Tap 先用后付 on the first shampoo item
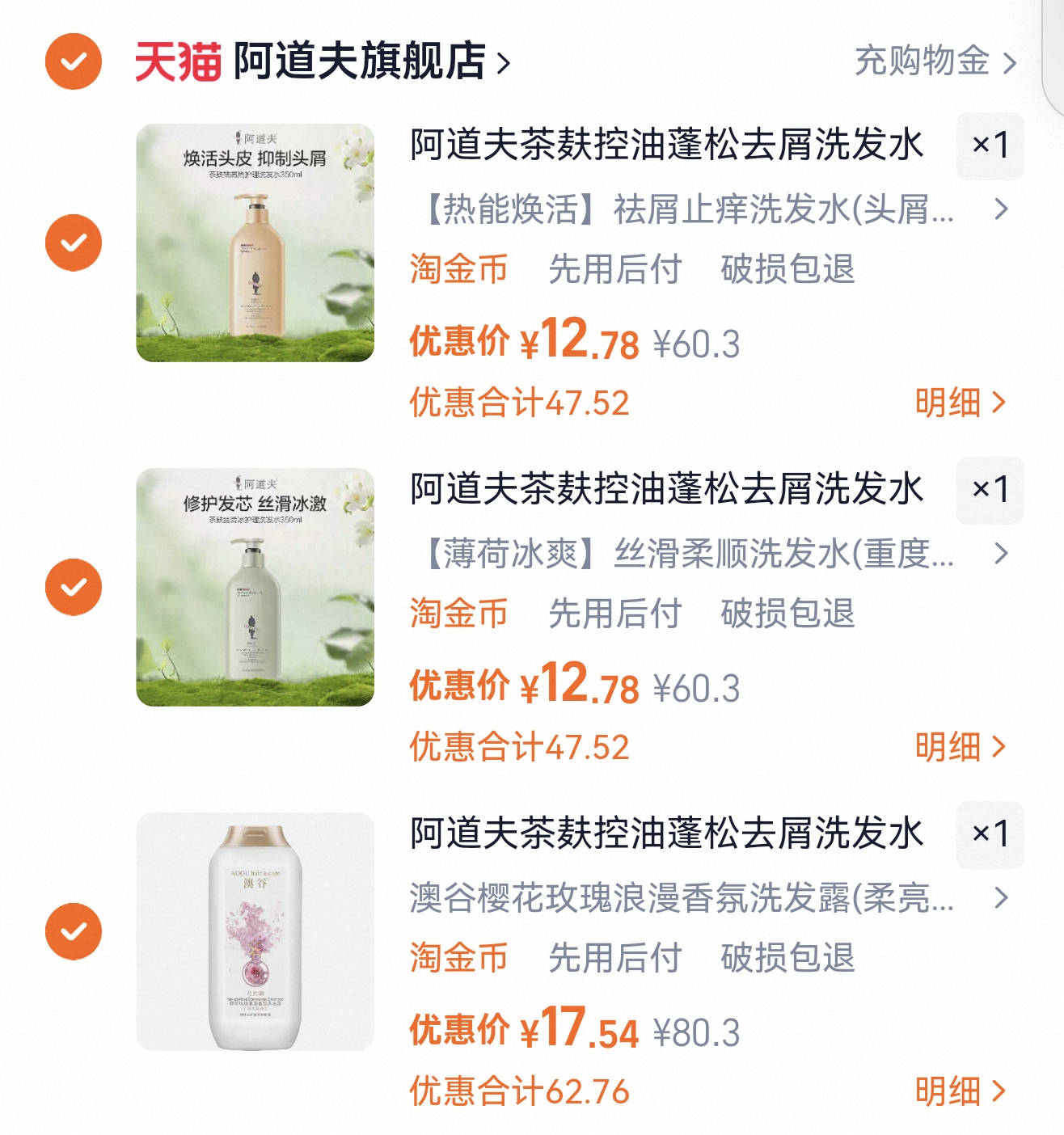This screenshot has height=1135, width=1064. [614, 271]
